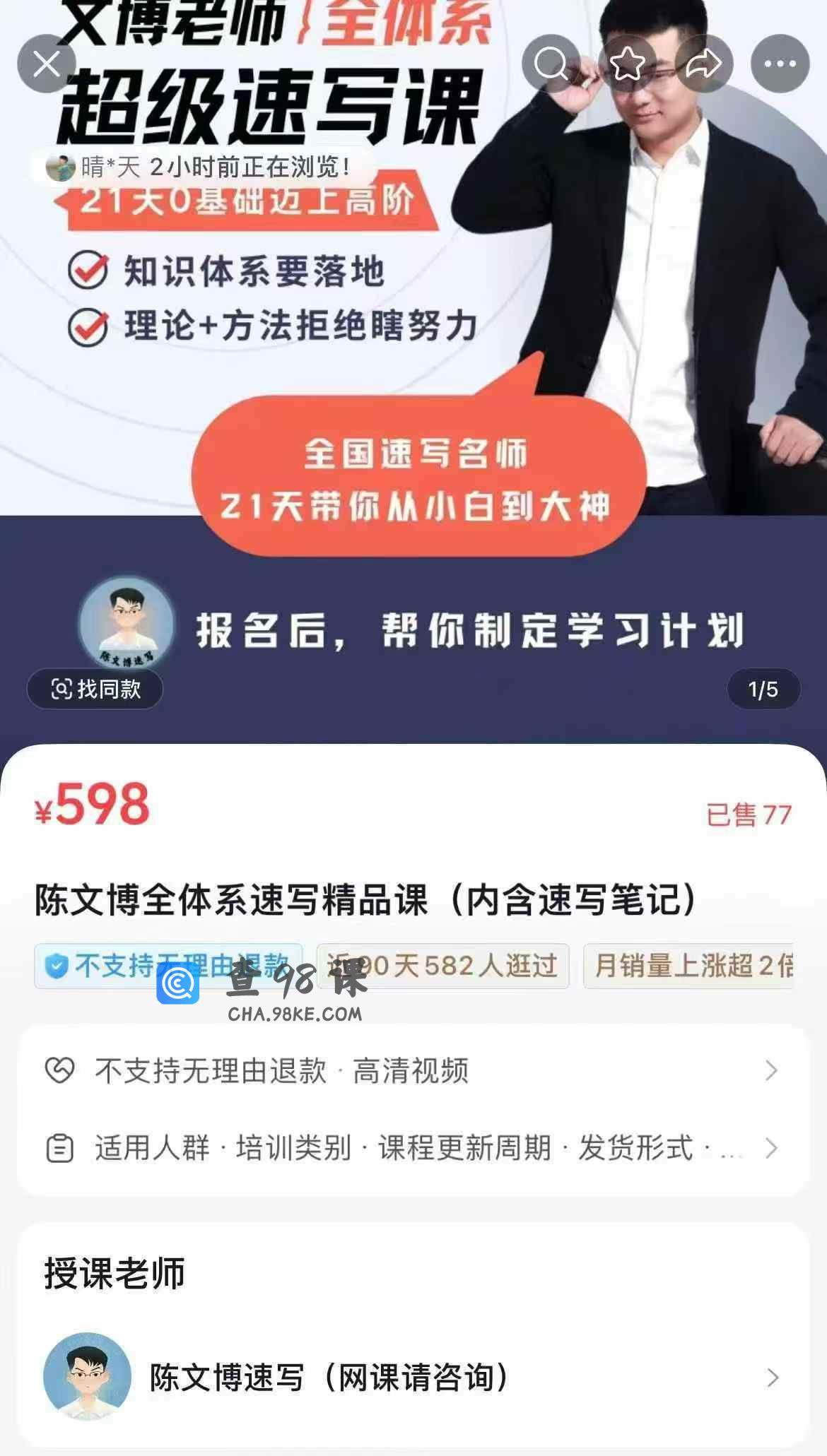Open the 不支持无理由退款 · 高清视频 row
827x1456 pixels.
coord(413,1071)
